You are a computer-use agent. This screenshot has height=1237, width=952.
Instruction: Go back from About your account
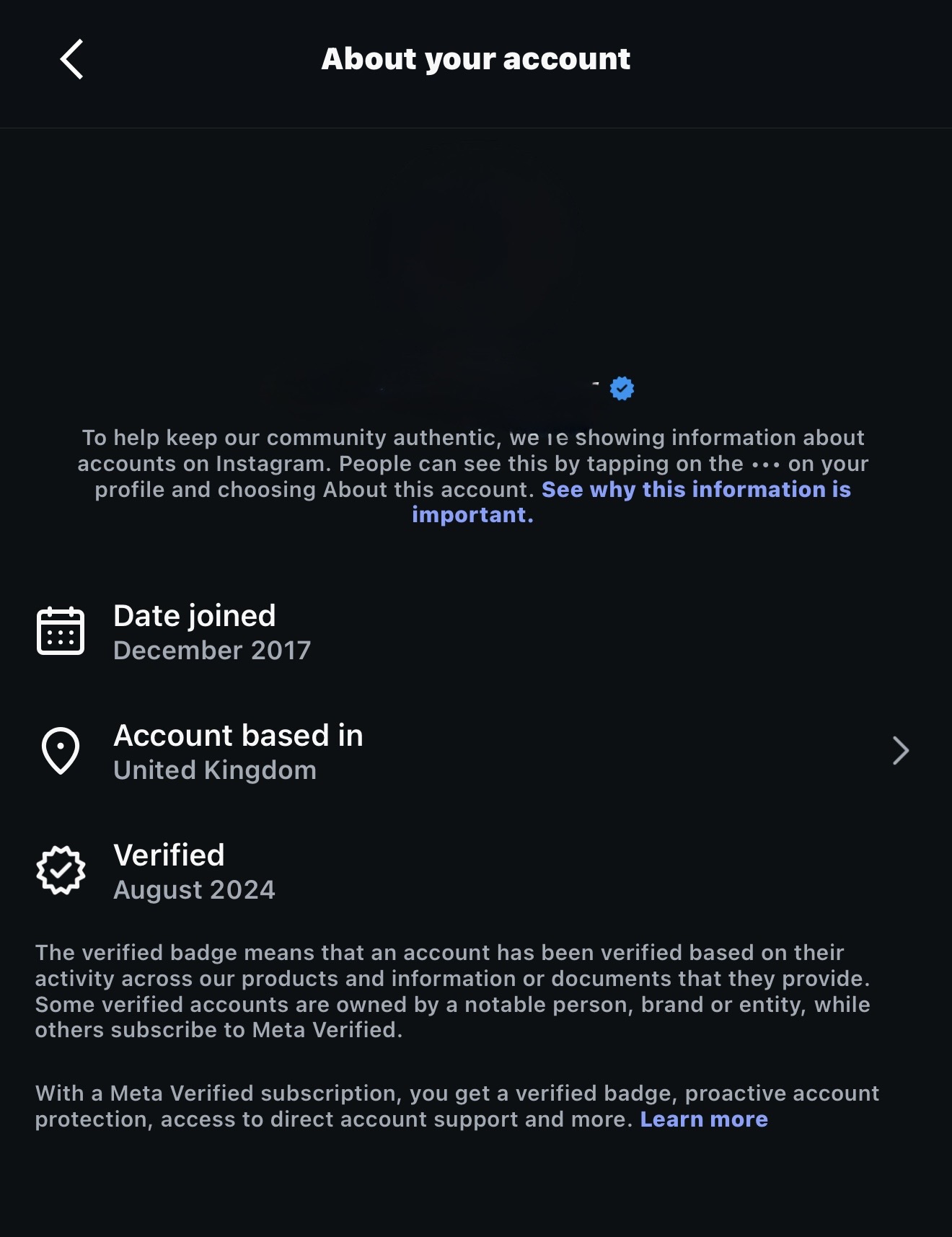point(72,59)
